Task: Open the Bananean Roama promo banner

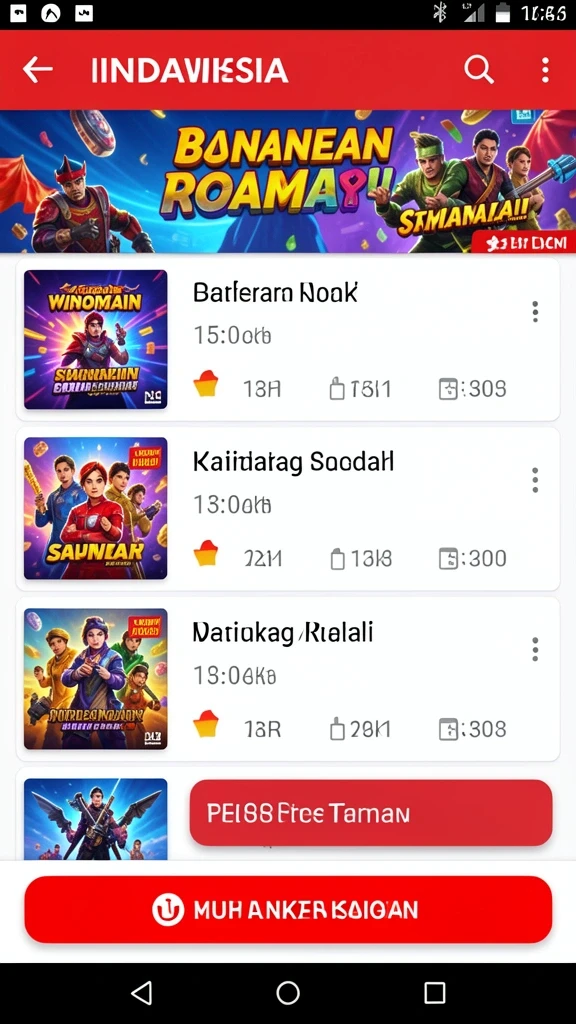Action: [288, 182]
